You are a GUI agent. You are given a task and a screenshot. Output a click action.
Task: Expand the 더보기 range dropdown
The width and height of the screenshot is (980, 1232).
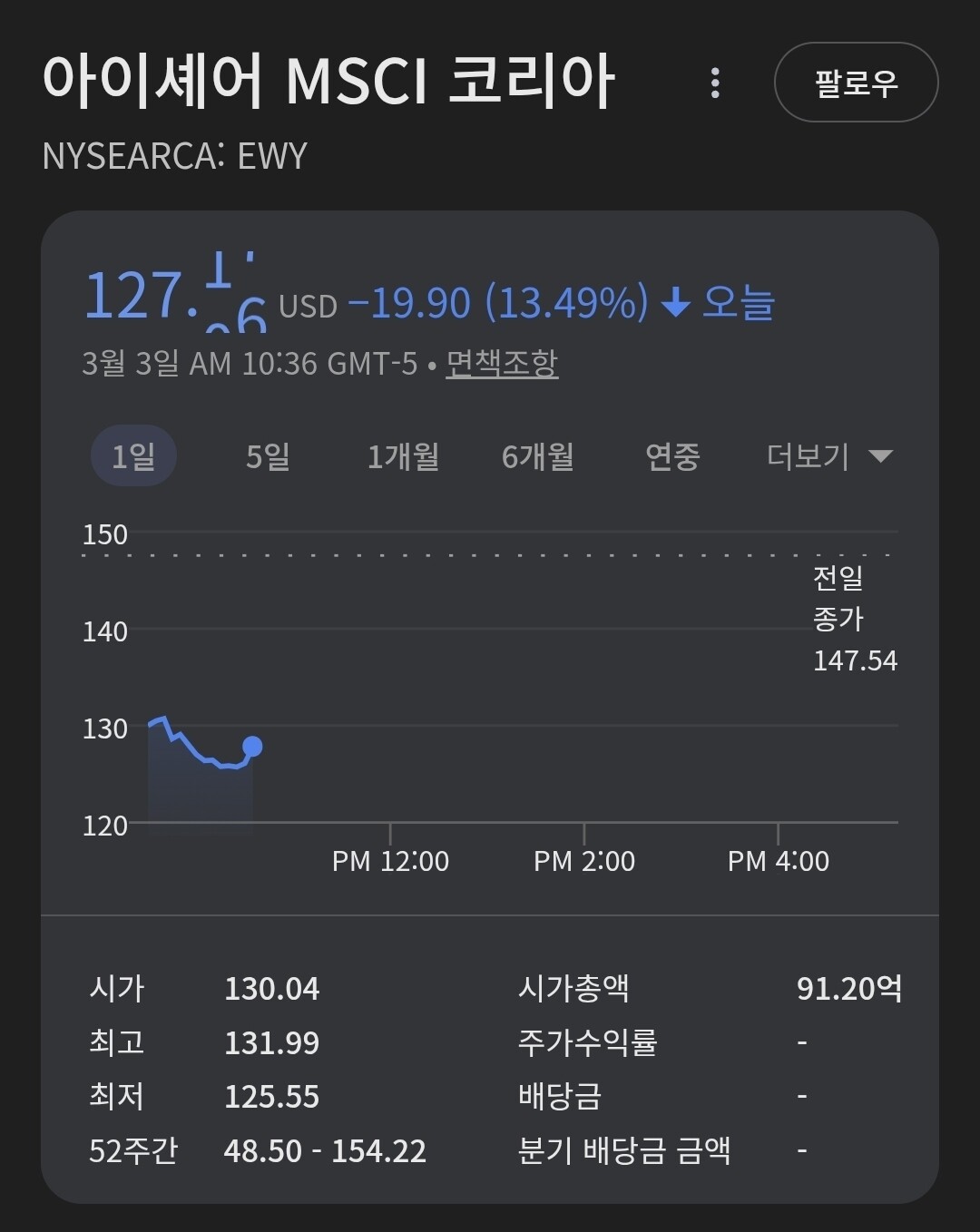click(828, 455)
